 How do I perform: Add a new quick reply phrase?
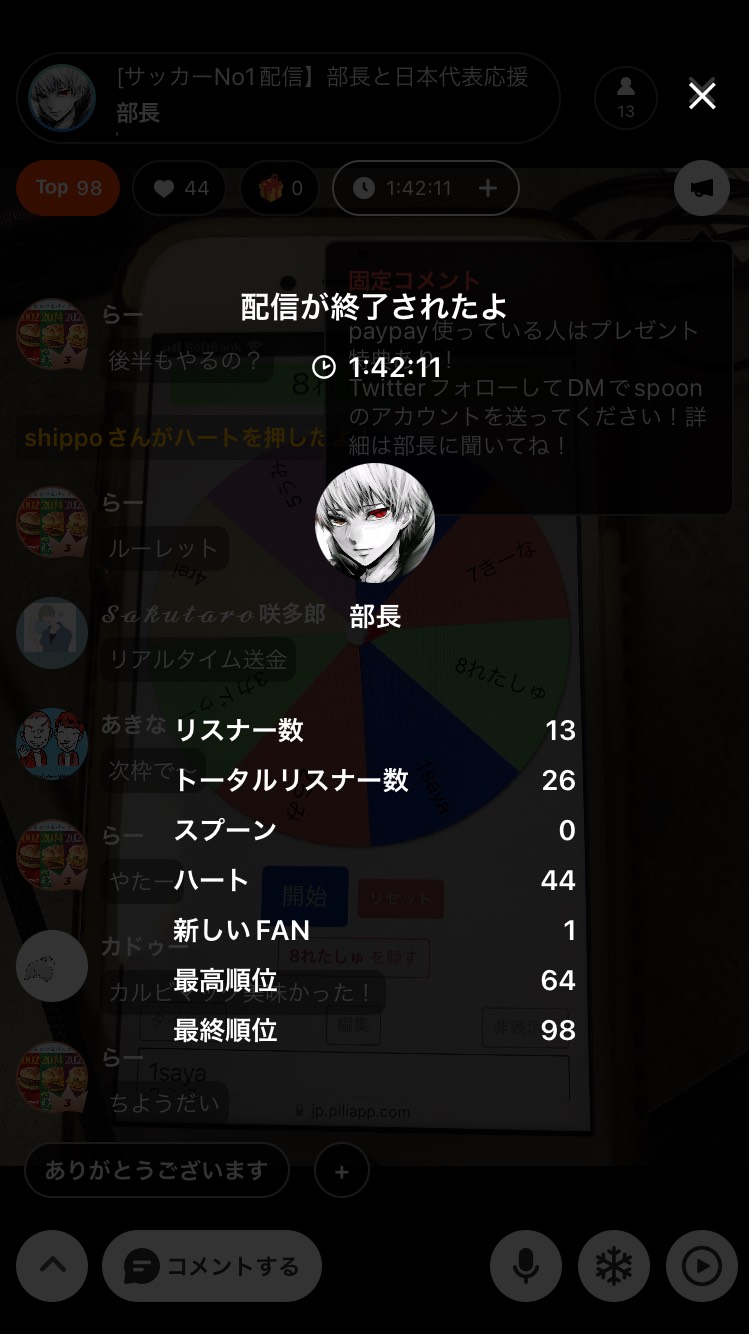(x=341, y=1170)
